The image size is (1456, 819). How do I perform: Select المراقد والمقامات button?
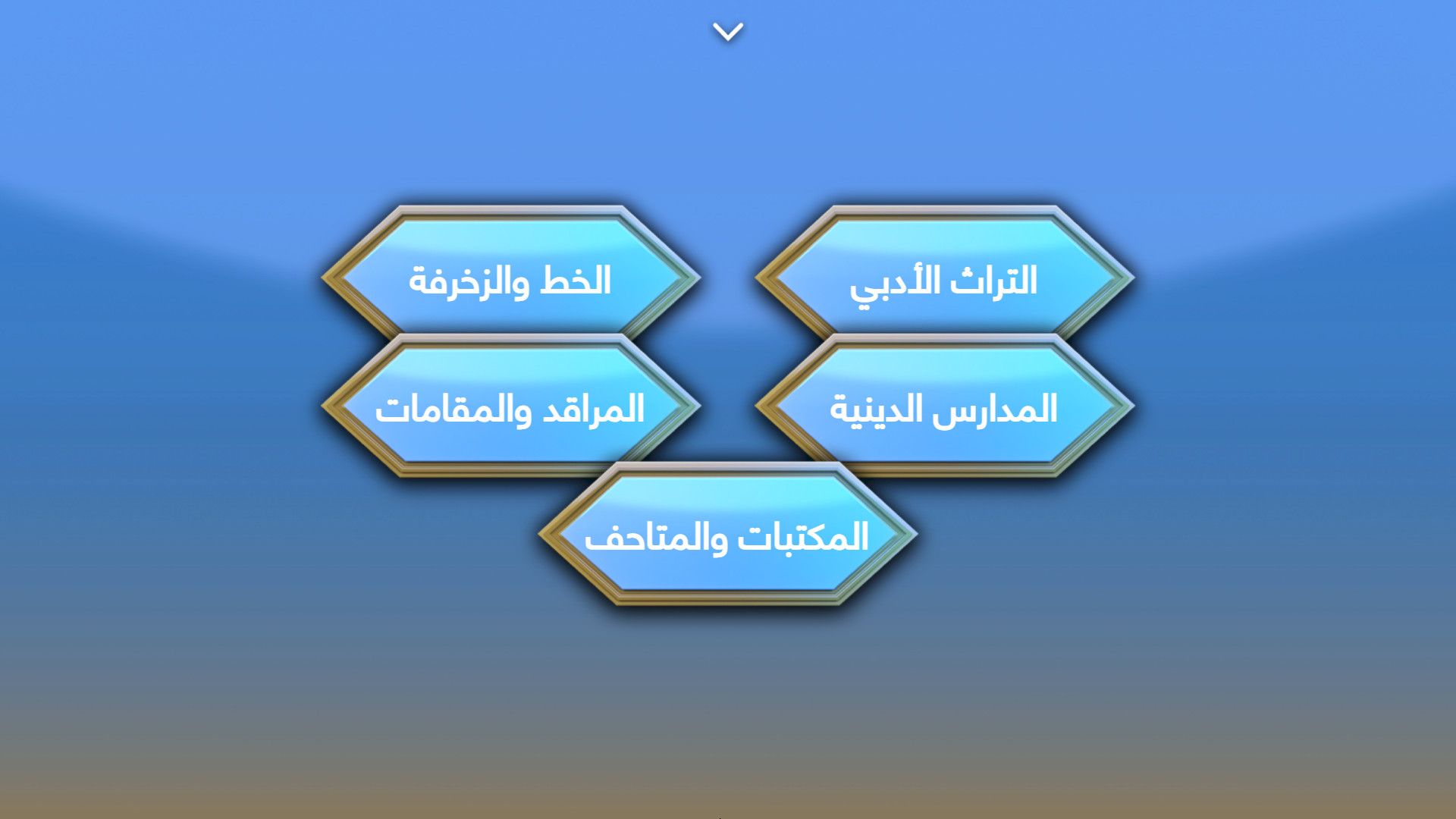[x=510, y=408]
